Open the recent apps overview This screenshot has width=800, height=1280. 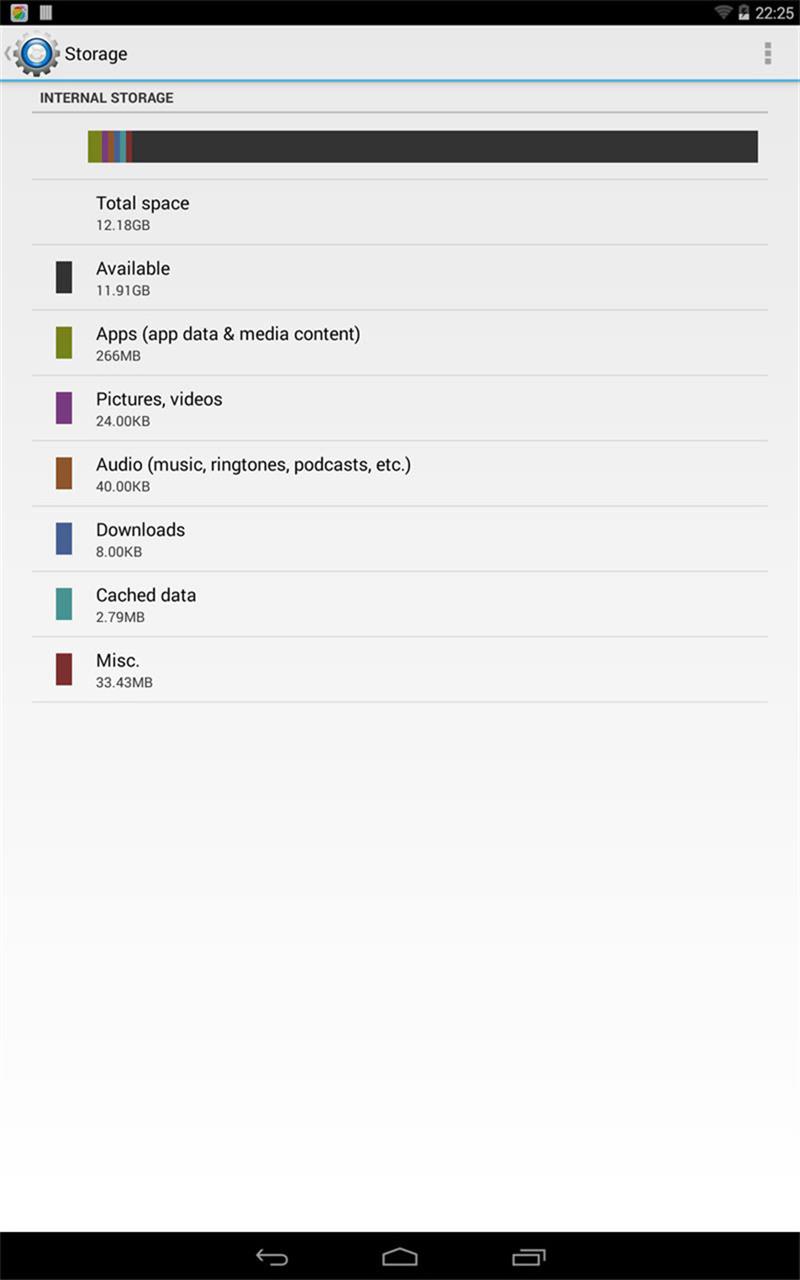click(529, 1257)
